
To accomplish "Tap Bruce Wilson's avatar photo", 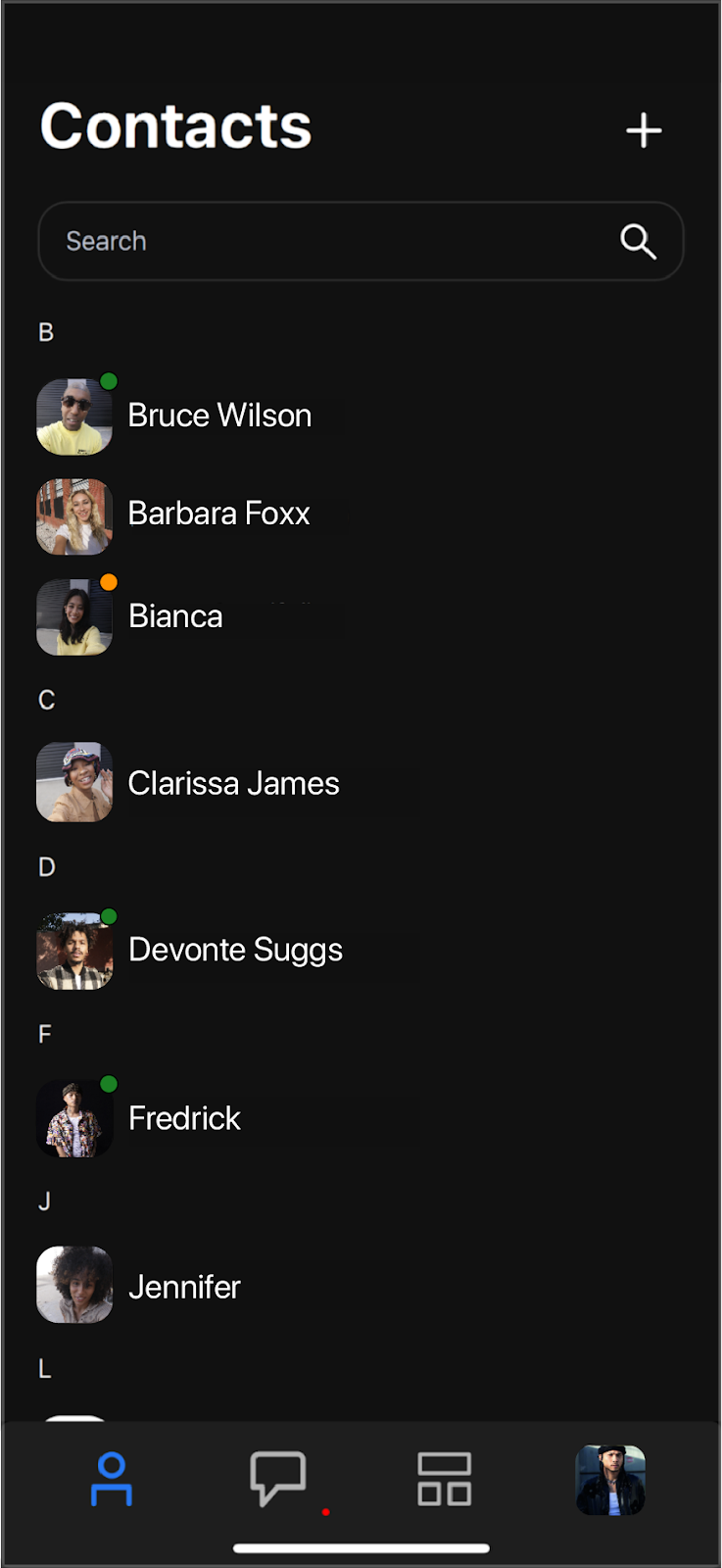I will pos(74,416).
